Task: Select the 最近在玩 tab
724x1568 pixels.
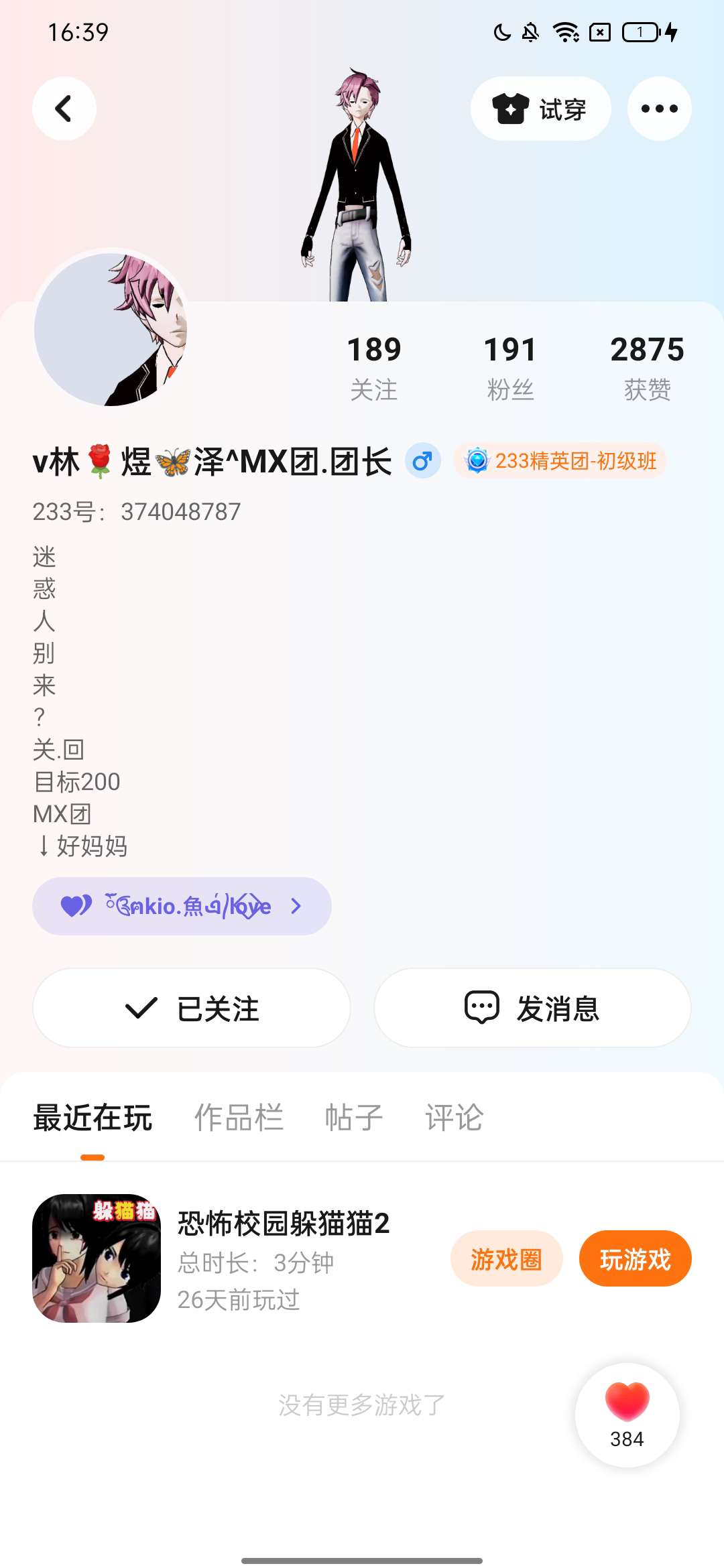Action: coord(93,1118)
